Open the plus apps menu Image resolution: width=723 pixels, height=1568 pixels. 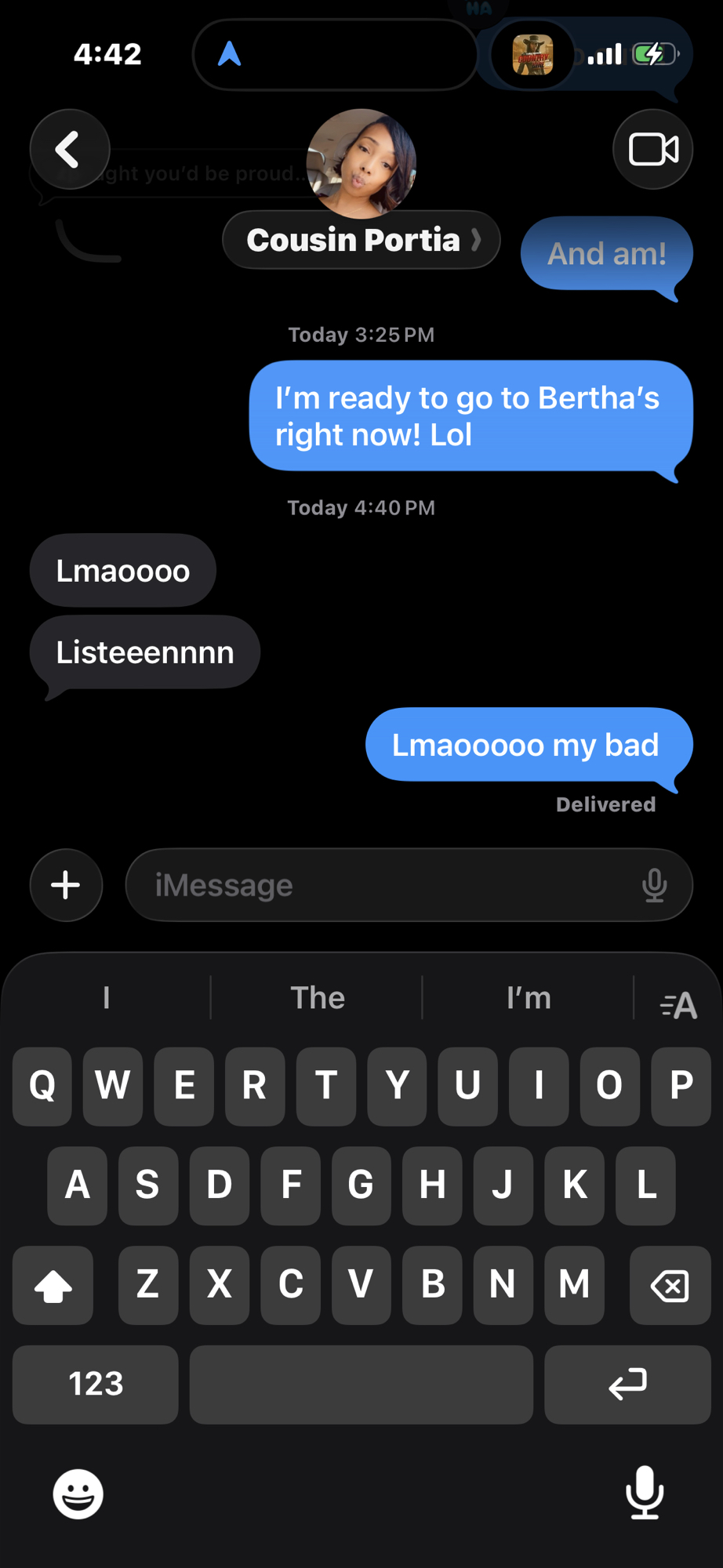click(66, 885)
